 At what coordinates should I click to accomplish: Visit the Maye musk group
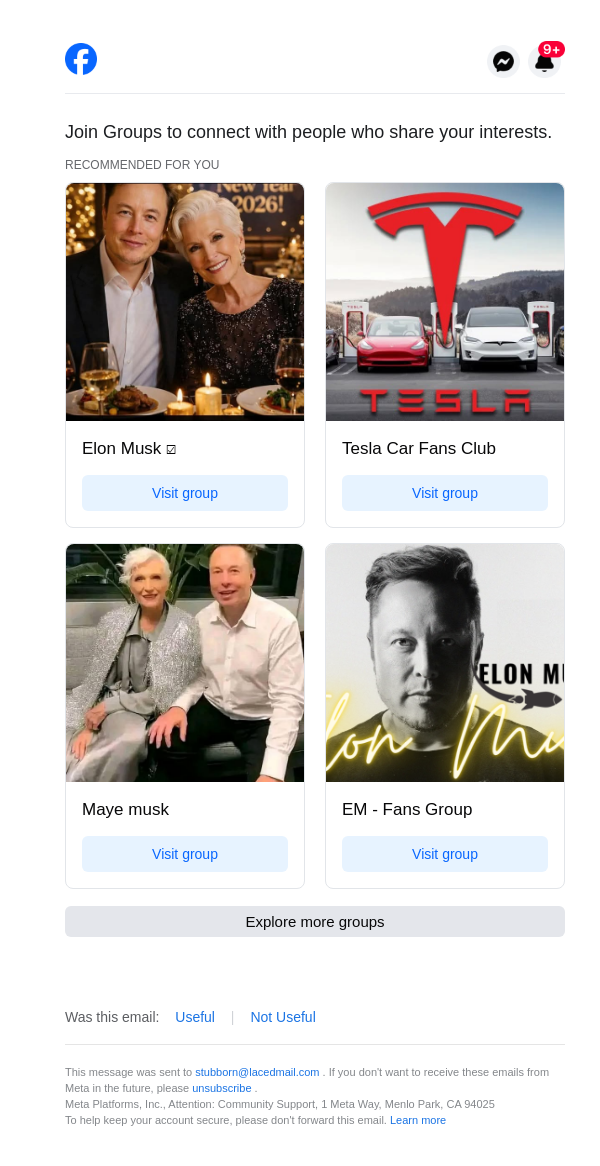tap(185, 854)
